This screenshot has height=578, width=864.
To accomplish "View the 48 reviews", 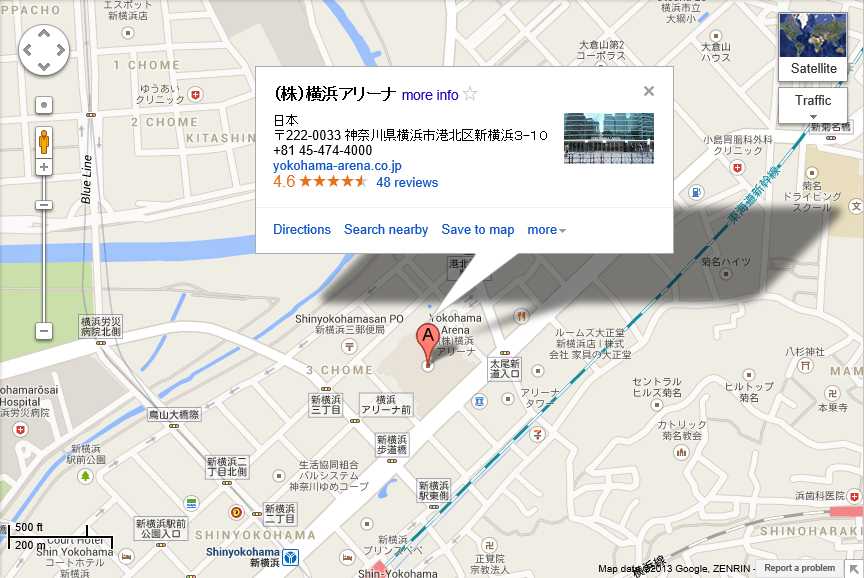I will pos(407,182).
